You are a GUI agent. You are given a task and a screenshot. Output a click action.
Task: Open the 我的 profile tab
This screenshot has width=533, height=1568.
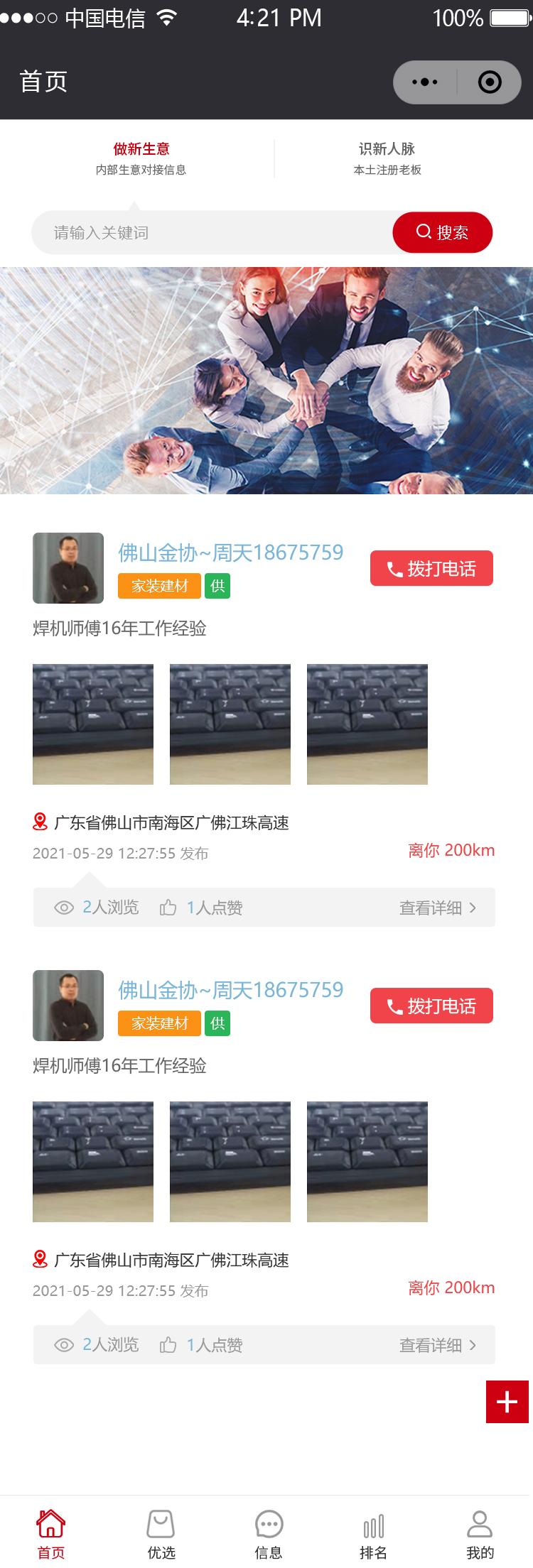point(480,1534)
